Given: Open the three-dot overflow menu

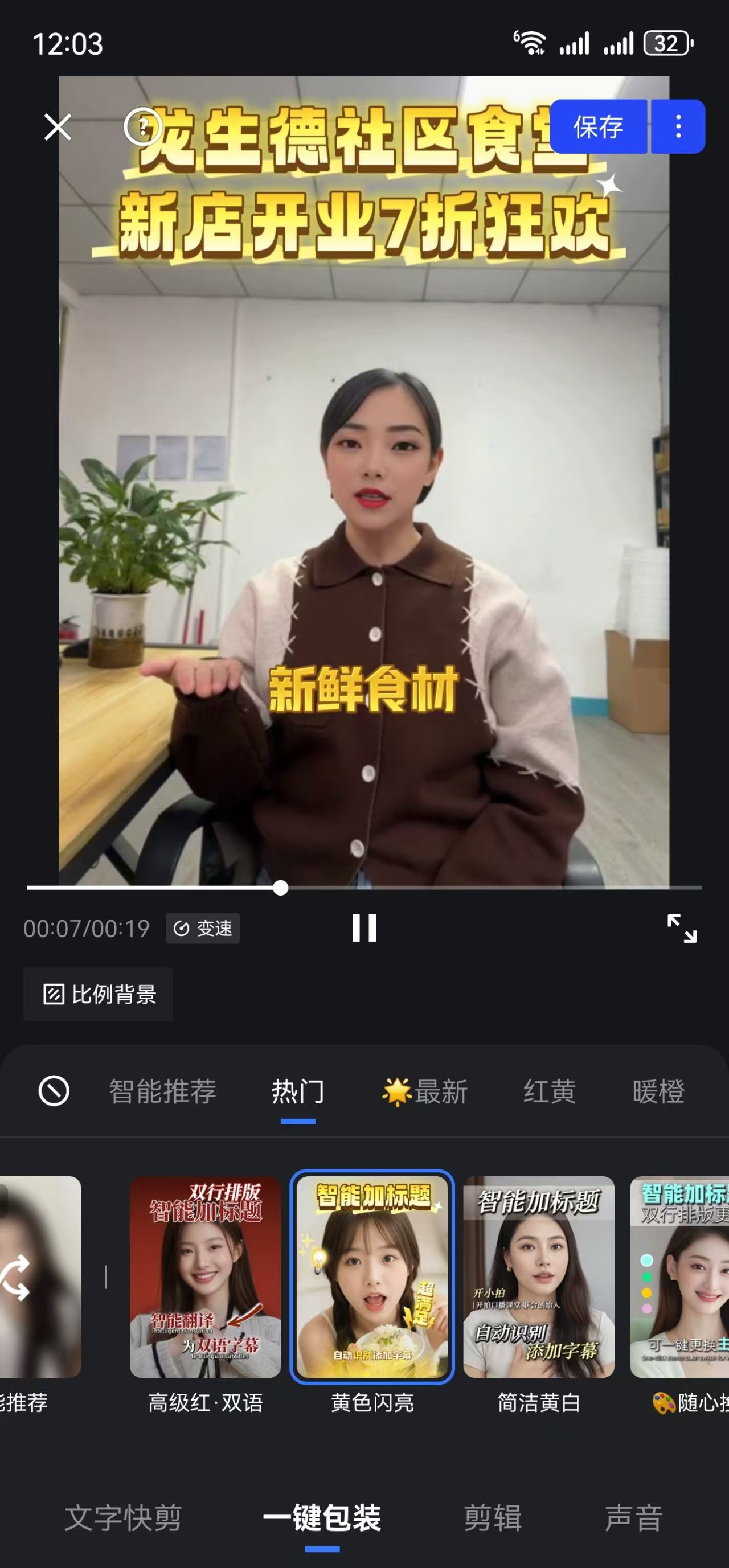Looking at the screenshot, I should (678, 126).
